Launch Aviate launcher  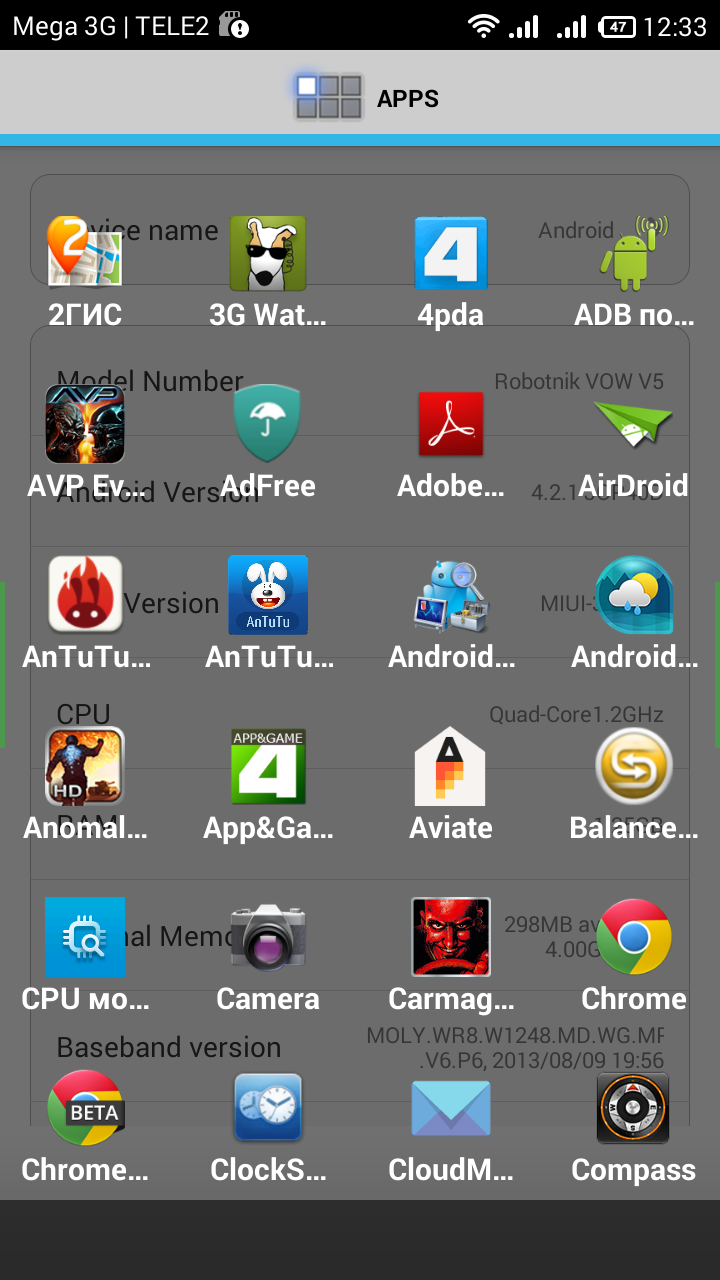coord(450,767)
